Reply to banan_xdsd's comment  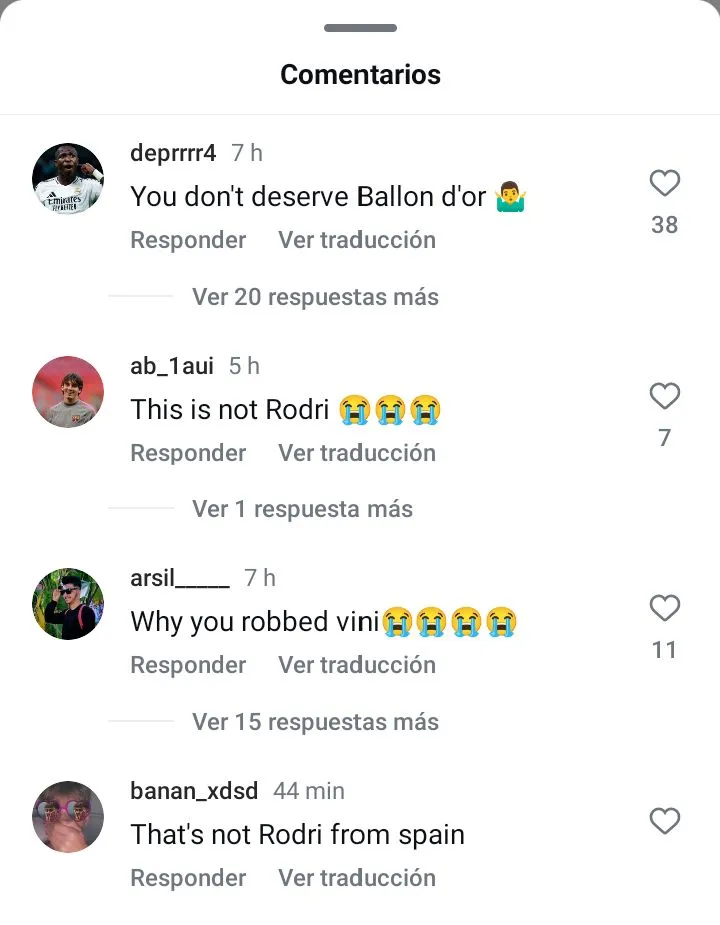[x=188, y=878]
